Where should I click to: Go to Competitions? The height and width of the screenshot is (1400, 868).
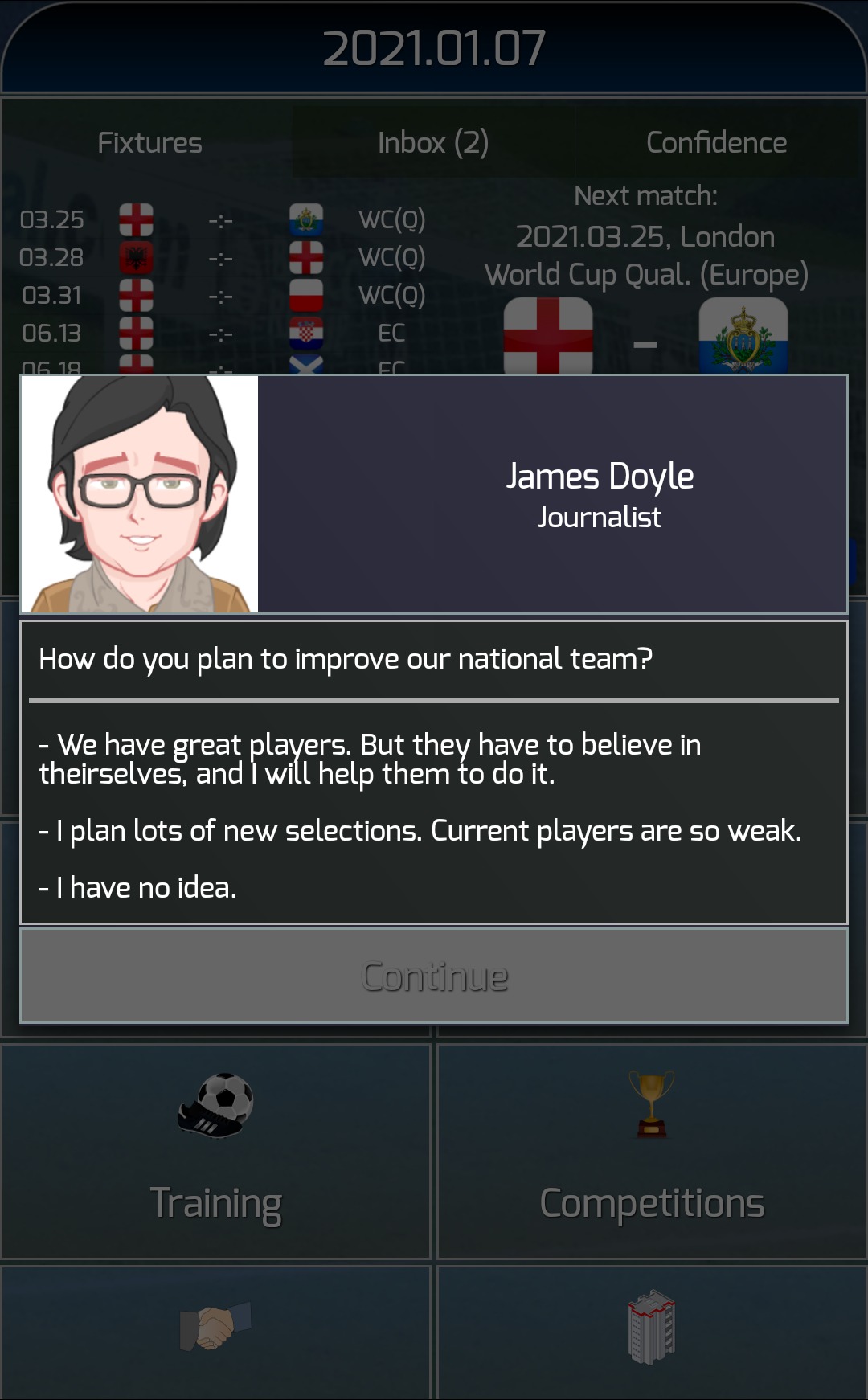[x=652, y=1151]
